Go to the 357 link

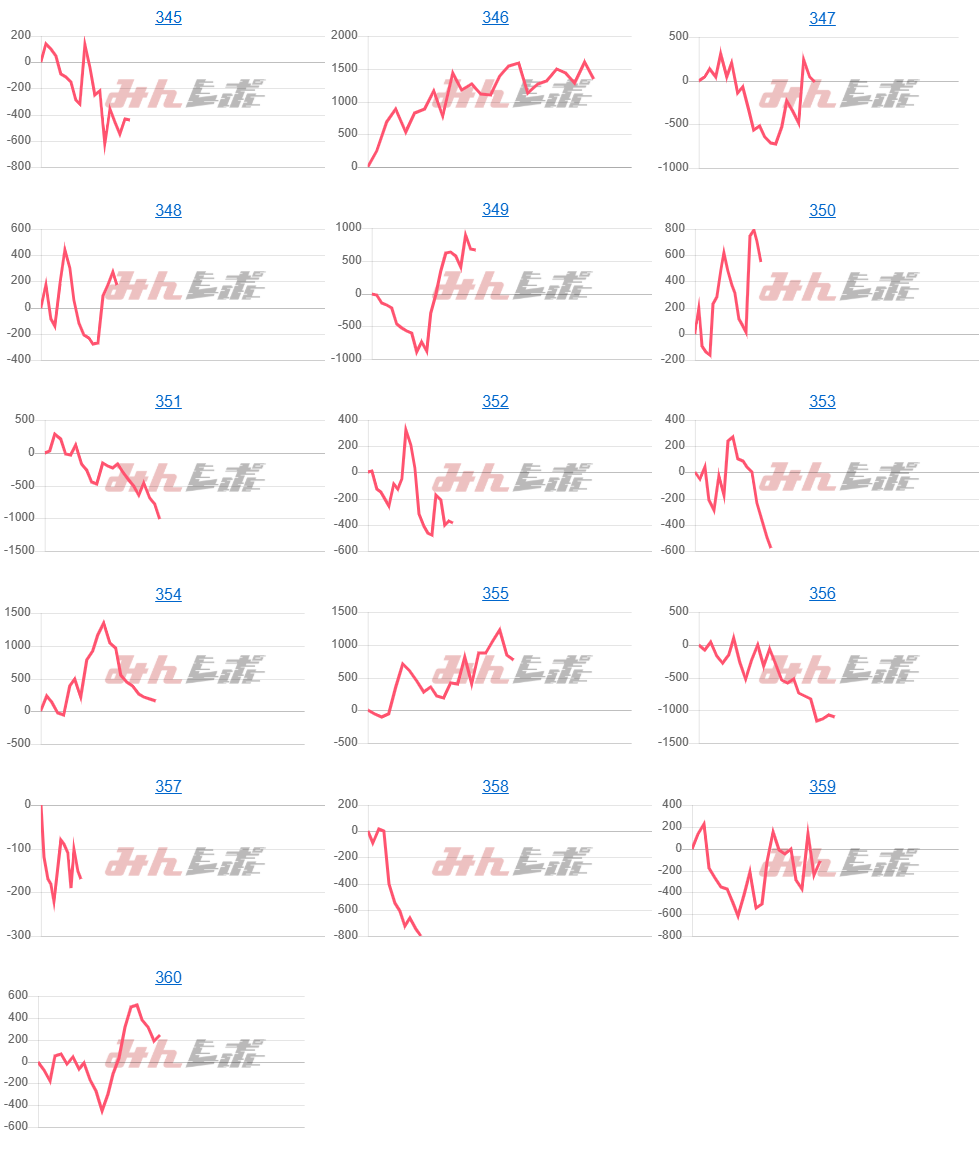[168, 786]
